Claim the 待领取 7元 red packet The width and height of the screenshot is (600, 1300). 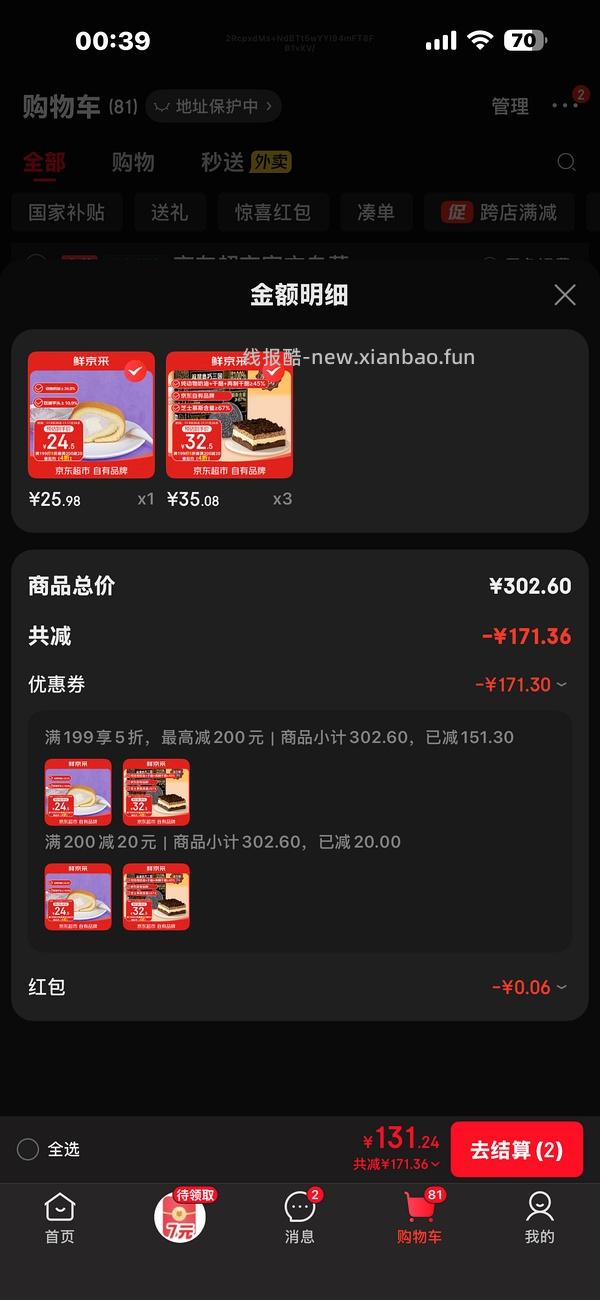pyautogui.click(x=180, y=1215)
